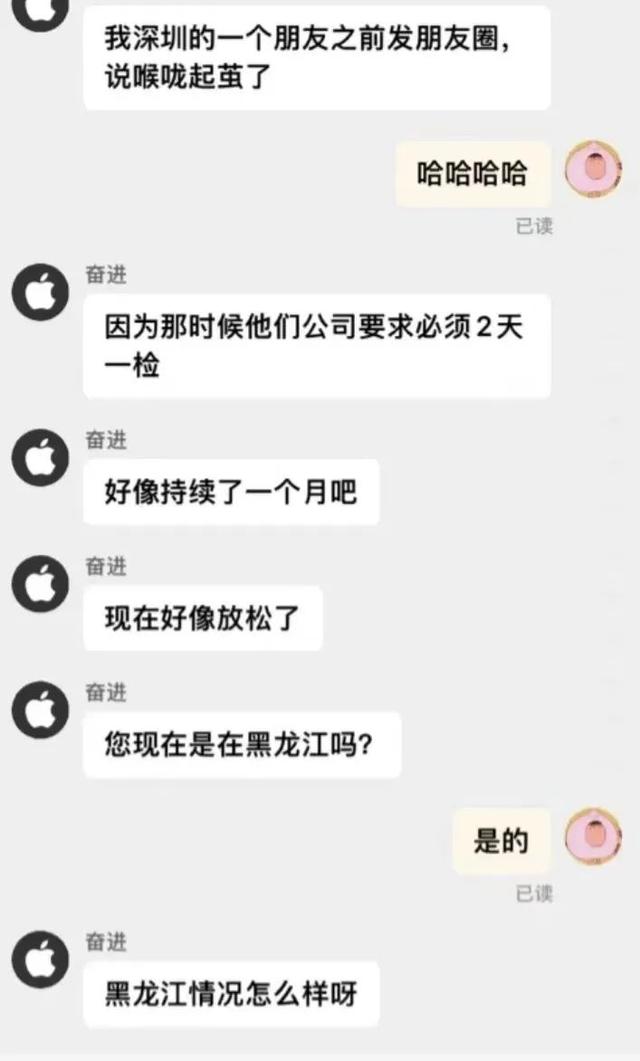The height and width of the screenshot is (1061, 640).
Task: Open 奋进's avatar beside 因为那时候他们公司 message
Action: click(x=40, y=292)
